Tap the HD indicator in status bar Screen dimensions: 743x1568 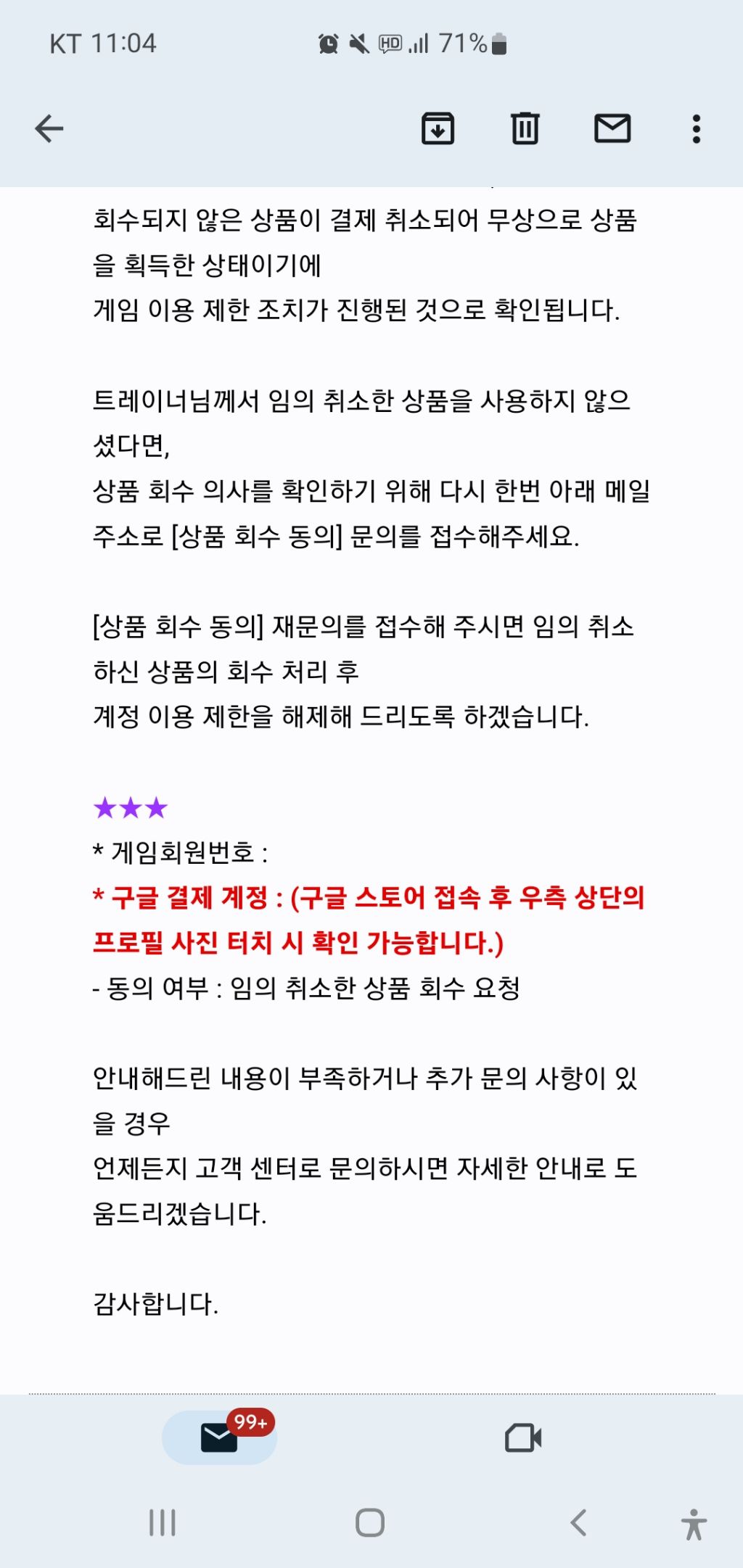[x=389, y=45]
